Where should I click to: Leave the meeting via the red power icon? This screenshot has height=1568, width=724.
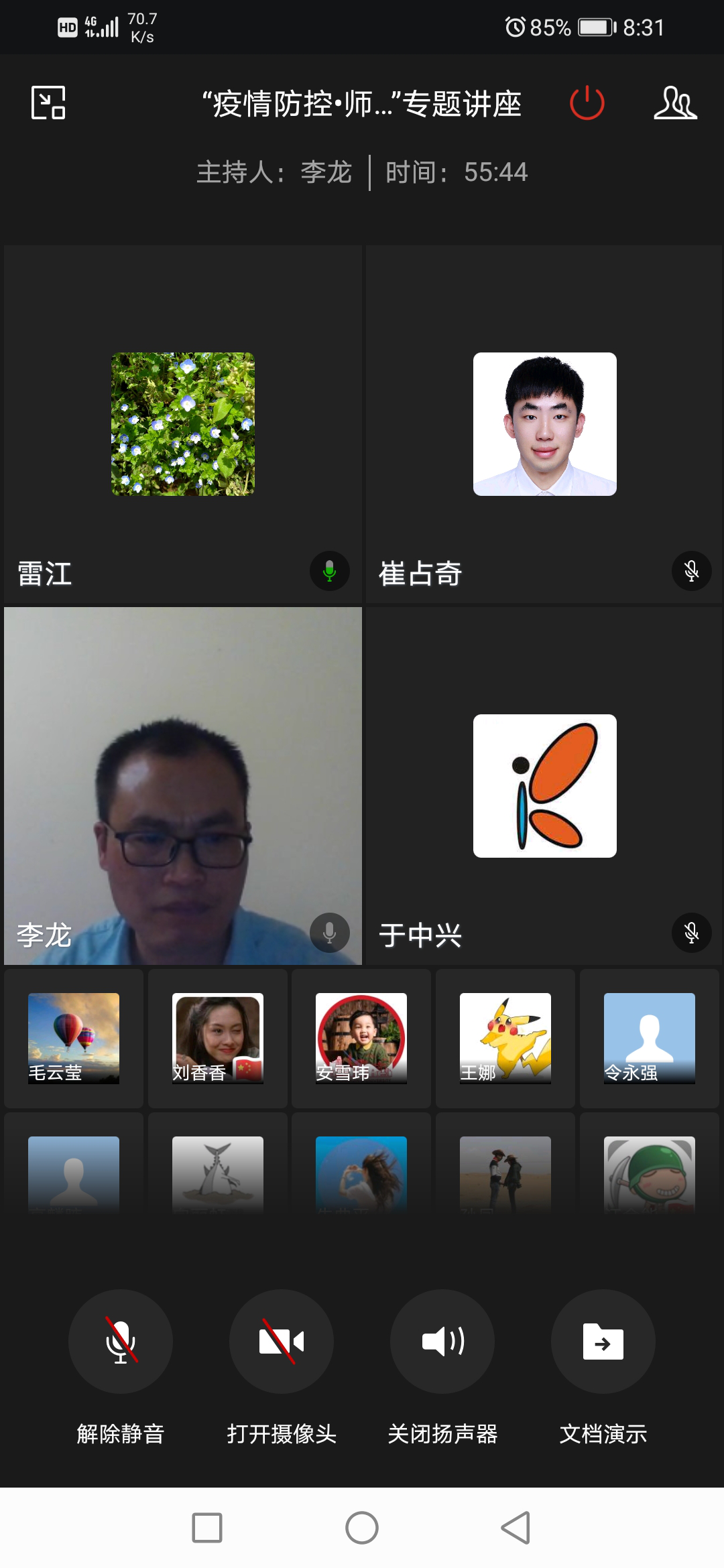[x=587, y=103]
